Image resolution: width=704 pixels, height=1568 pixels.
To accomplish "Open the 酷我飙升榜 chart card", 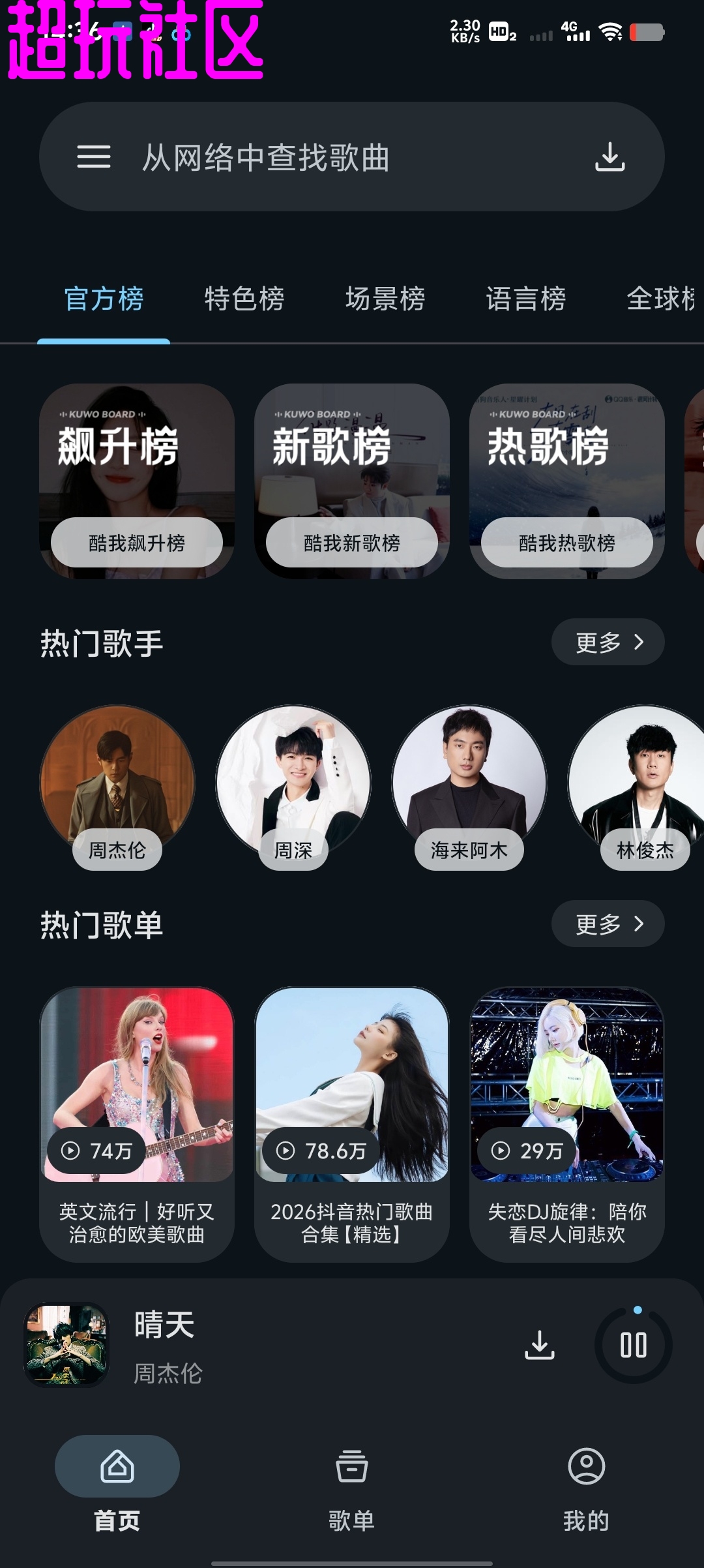I will click(x=137, y=481).
